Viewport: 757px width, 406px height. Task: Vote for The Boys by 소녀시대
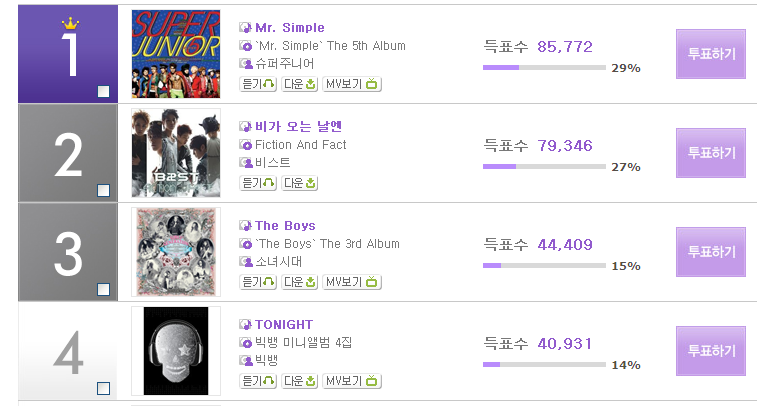coord(711,252)
